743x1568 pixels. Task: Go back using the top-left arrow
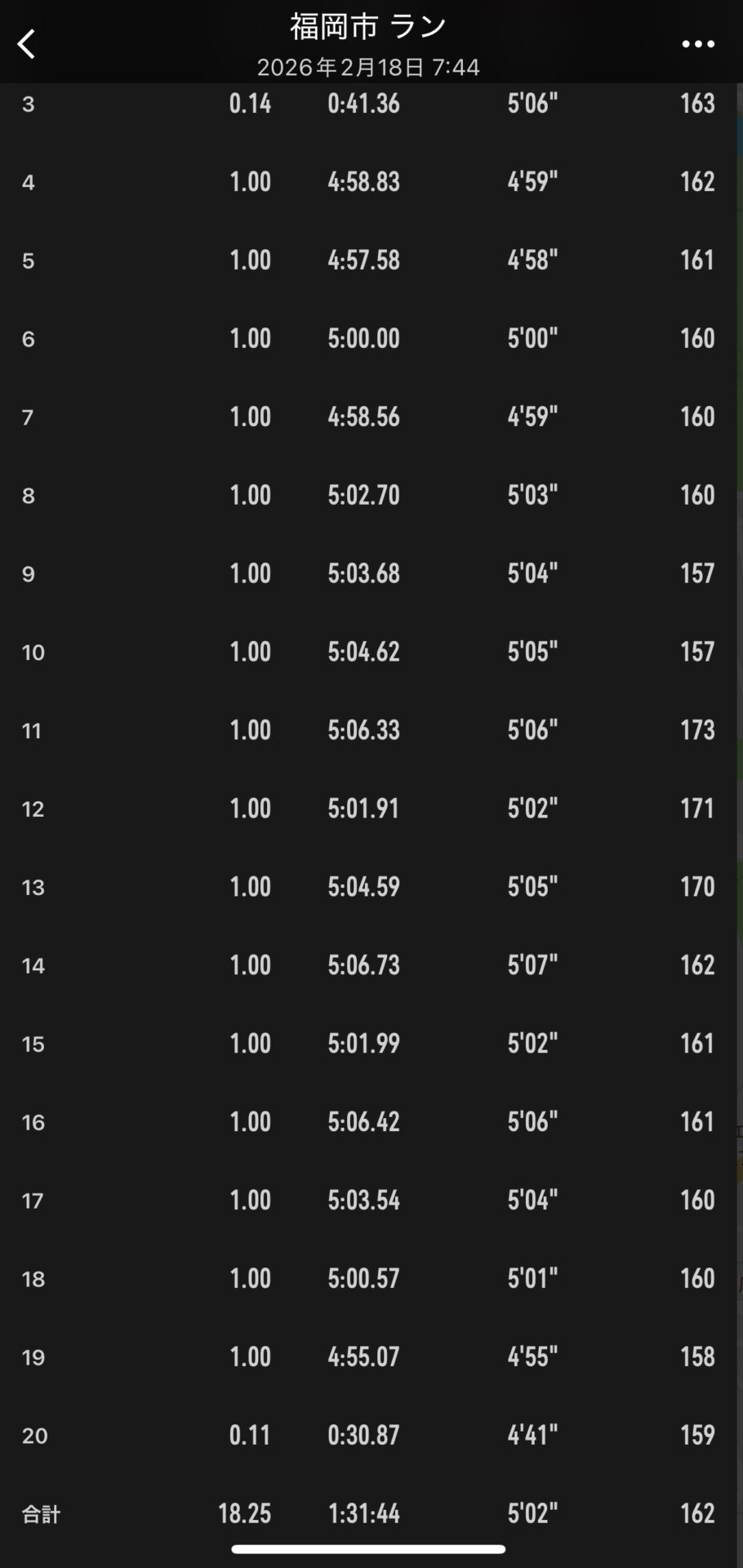point(27,44)
